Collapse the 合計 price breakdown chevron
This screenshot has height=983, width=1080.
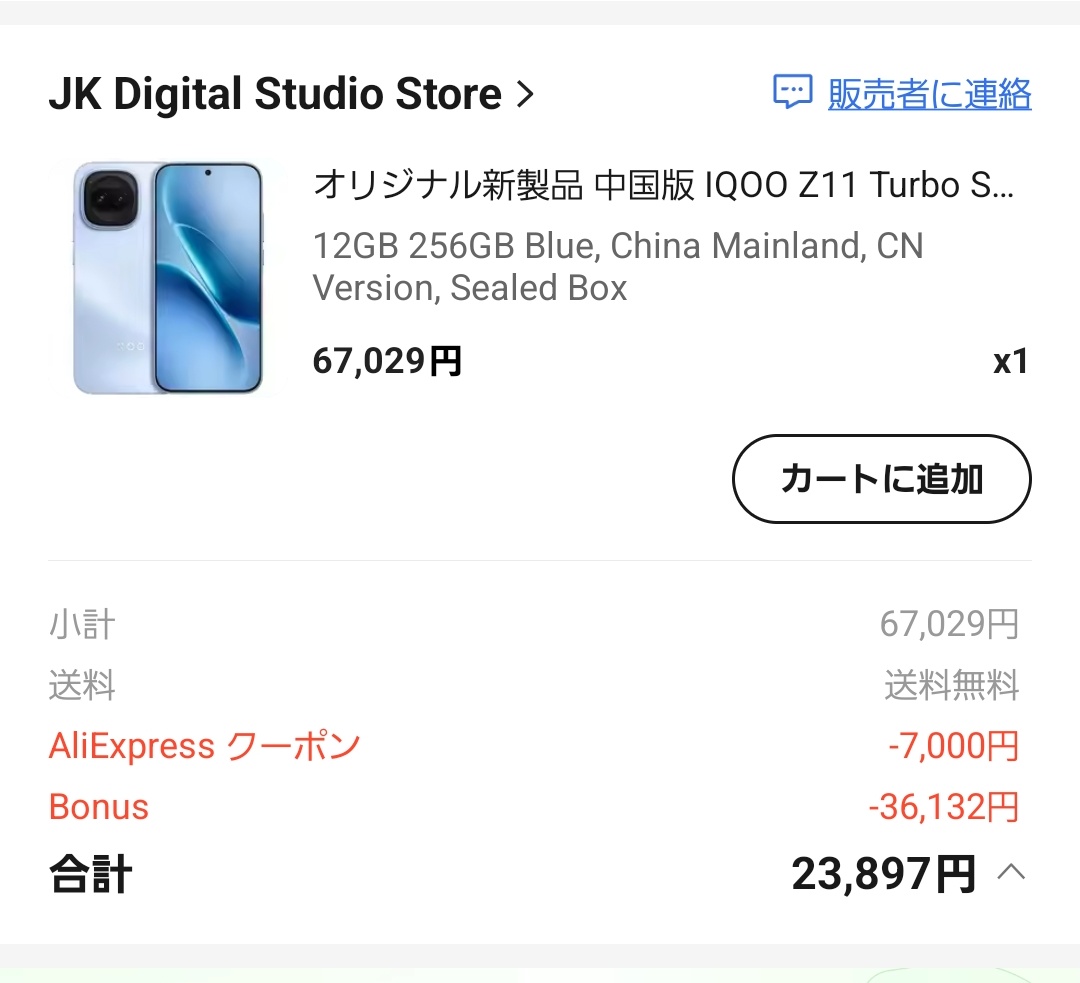click(1011, 873)
